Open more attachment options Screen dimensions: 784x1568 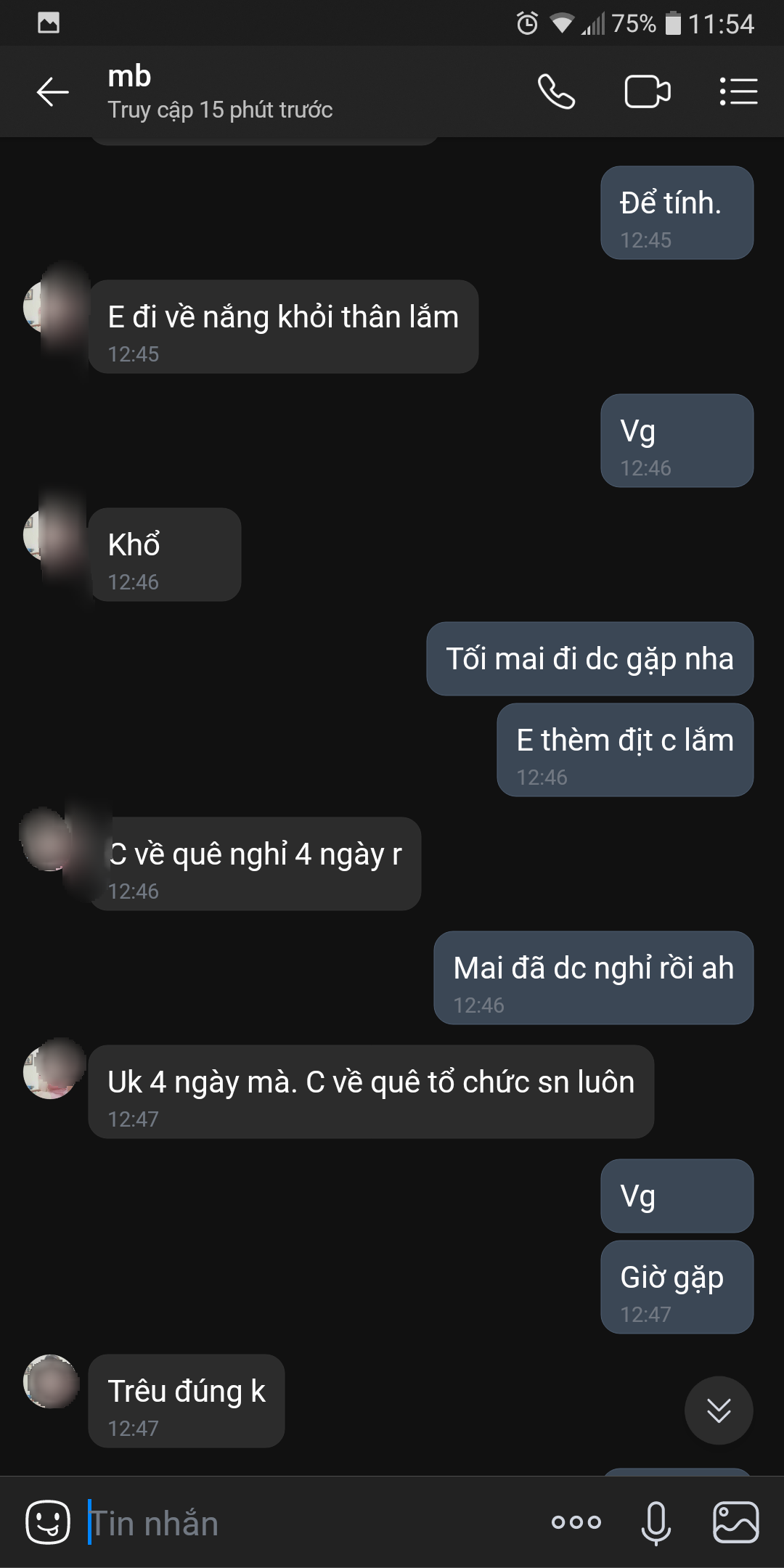(x=576, y=1522)
